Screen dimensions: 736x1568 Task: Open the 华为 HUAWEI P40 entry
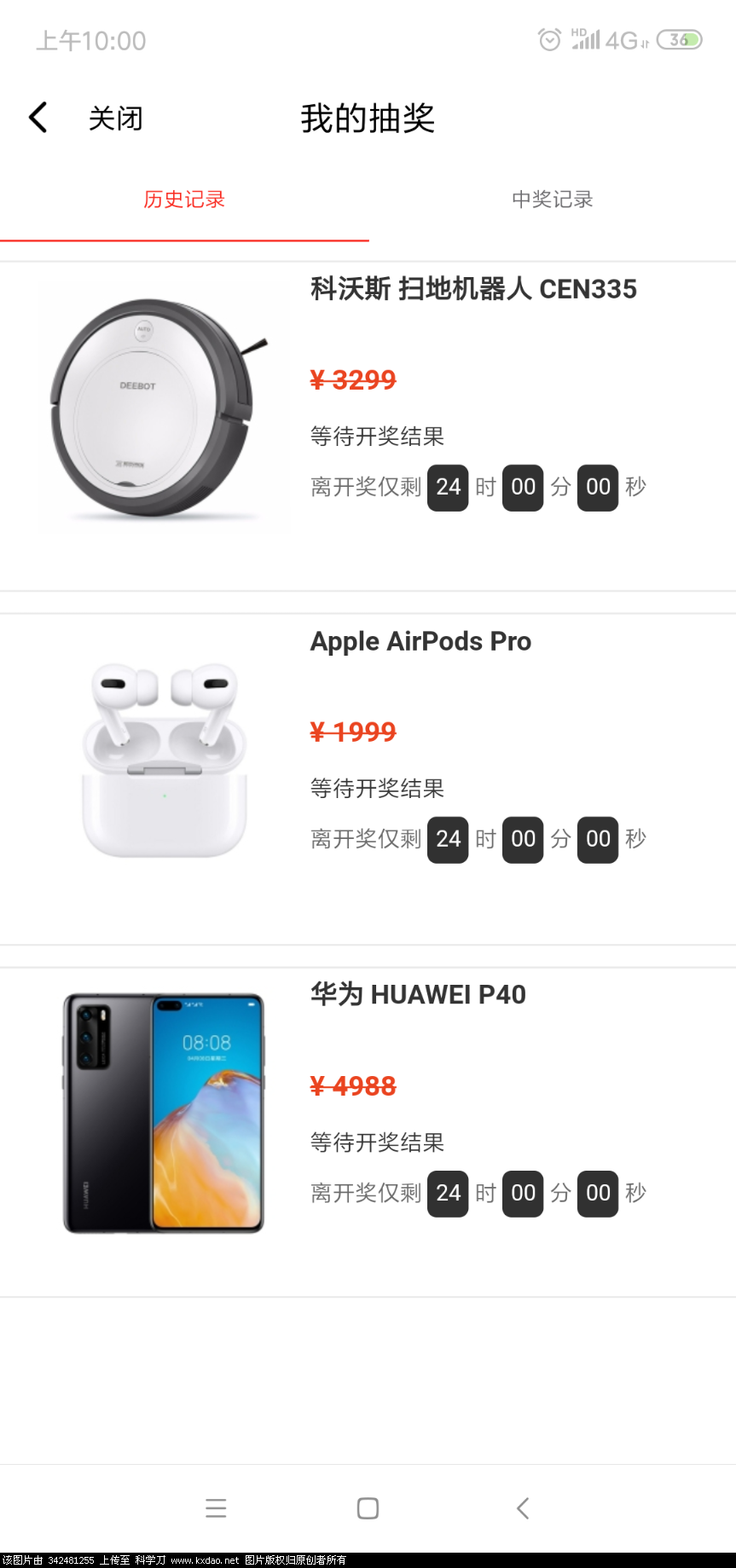[x=418, y=995]
